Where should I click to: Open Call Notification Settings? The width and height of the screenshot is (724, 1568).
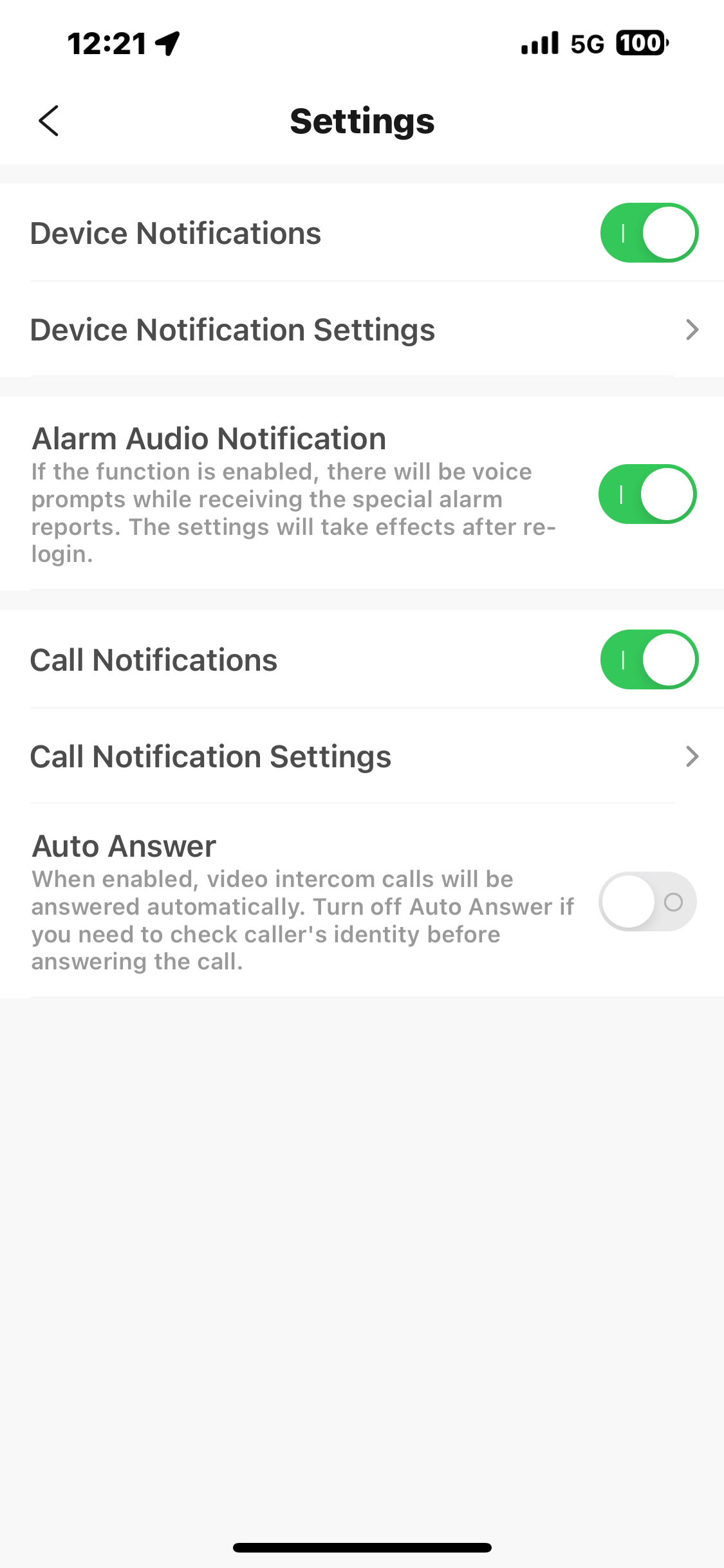pos(362,757)
